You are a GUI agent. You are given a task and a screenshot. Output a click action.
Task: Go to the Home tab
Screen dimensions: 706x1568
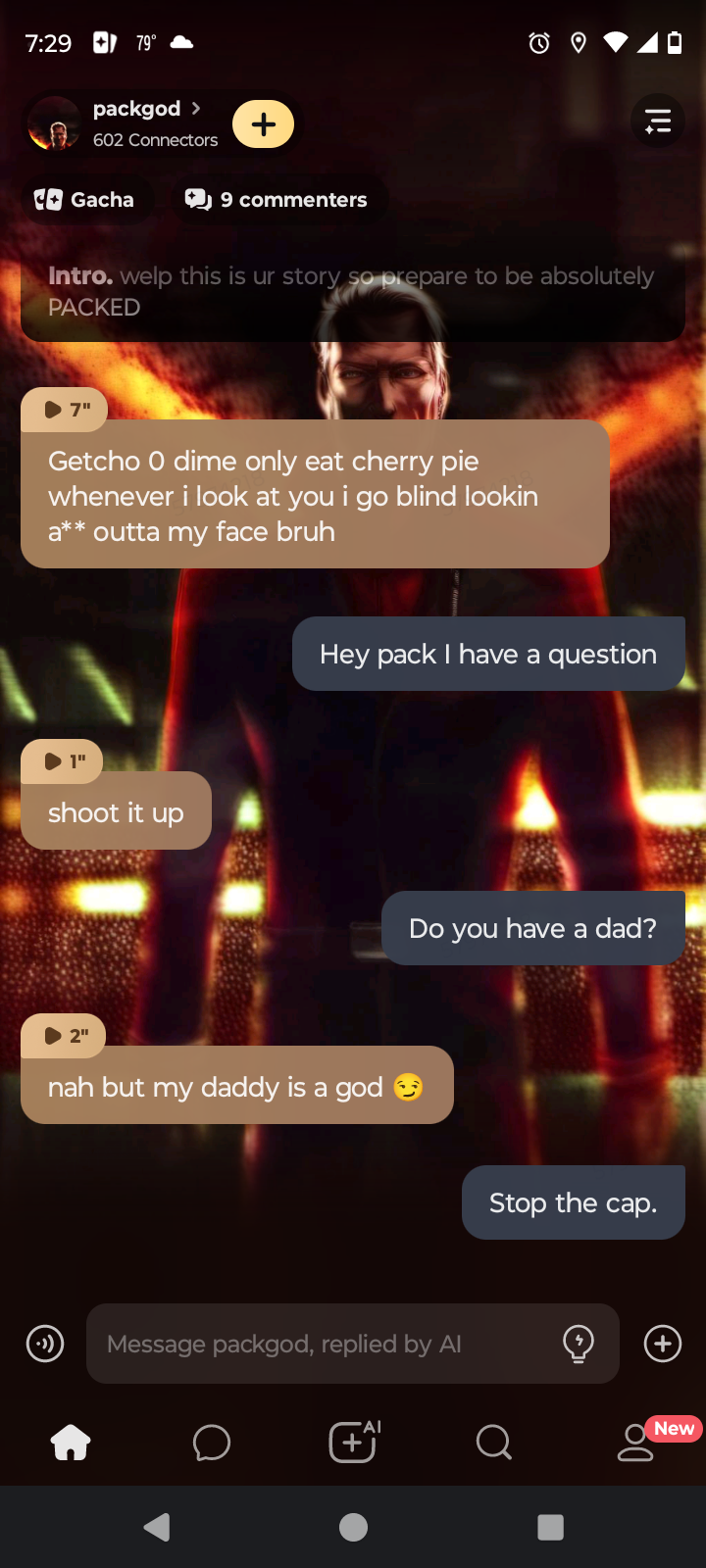coord(71,1443)
